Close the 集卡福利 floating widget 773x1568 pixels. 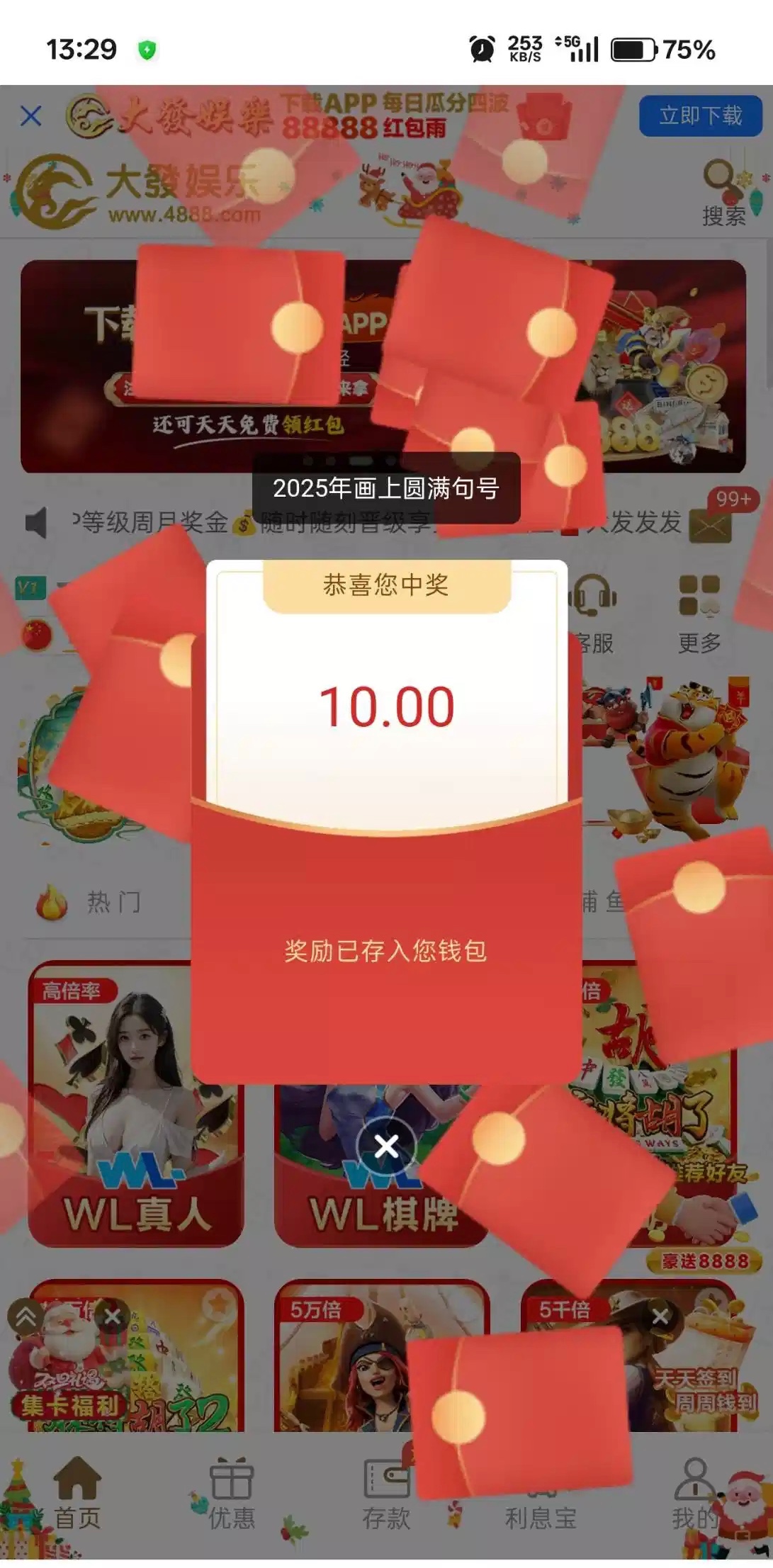[113, 1316]
